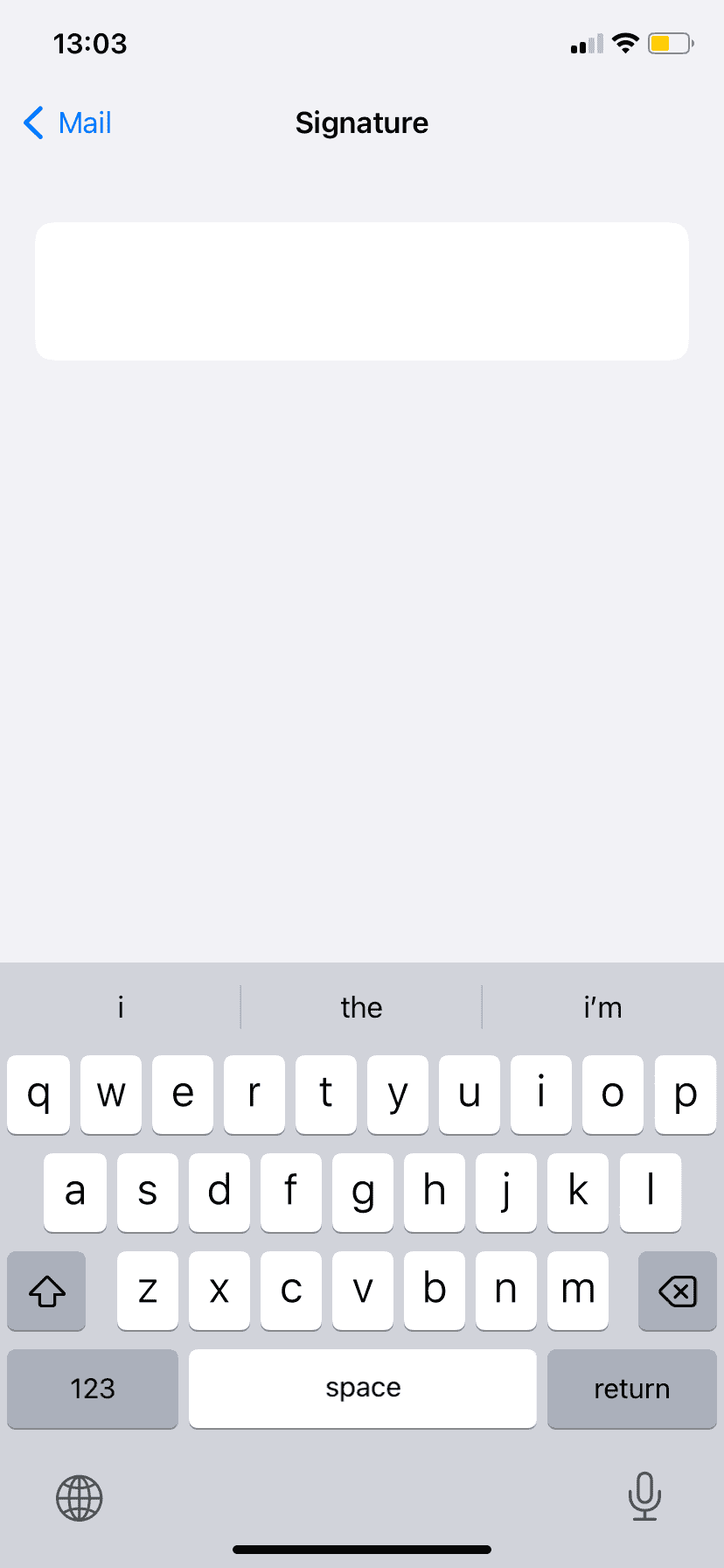Screen dimensions: 724x1568
Task: Switch keyboard to 123 numbers
Action: click(x=93, y=1389)
